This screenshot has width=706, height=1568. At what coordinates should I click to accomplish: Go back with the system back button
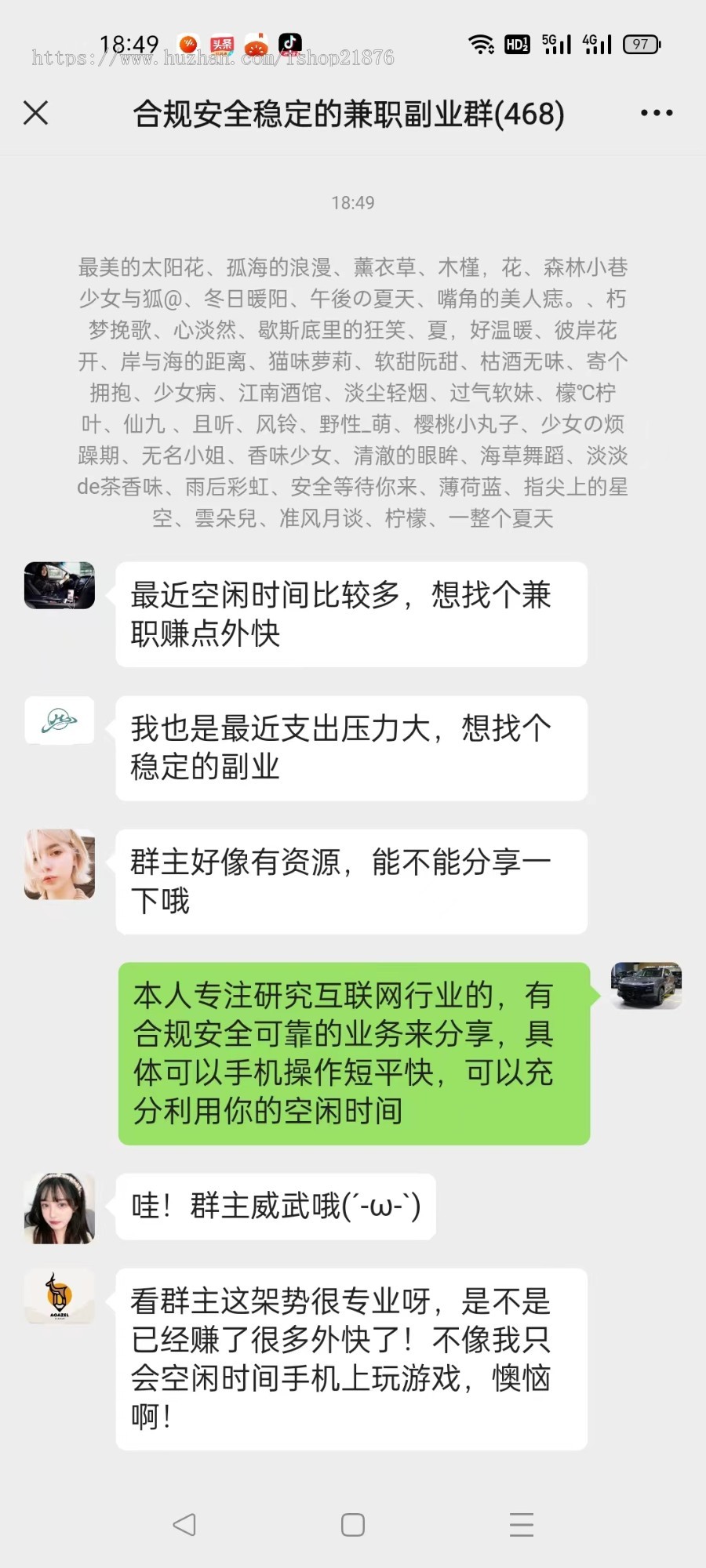tap(184, 1524)
